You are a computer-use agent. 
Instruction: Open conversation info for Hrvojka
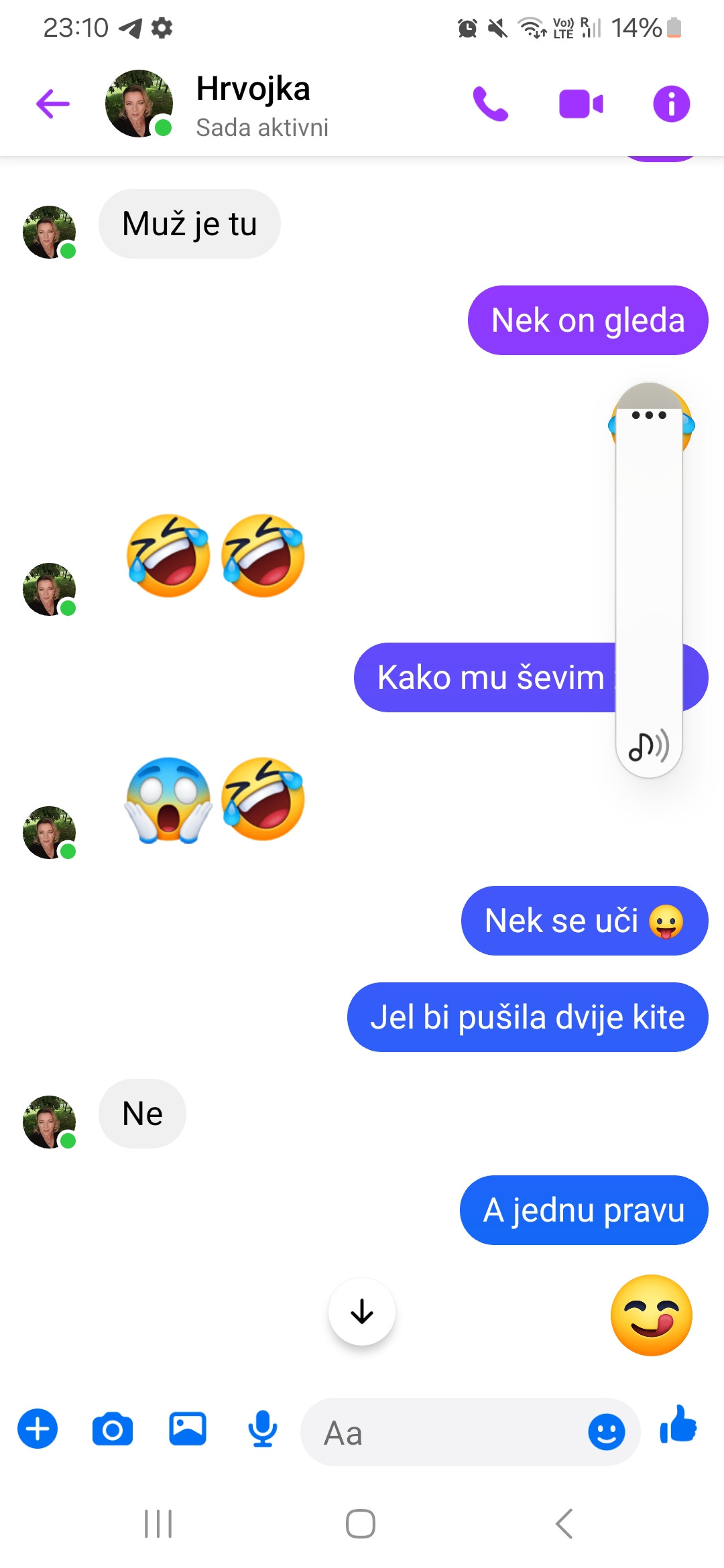click(x=671, y=104)
